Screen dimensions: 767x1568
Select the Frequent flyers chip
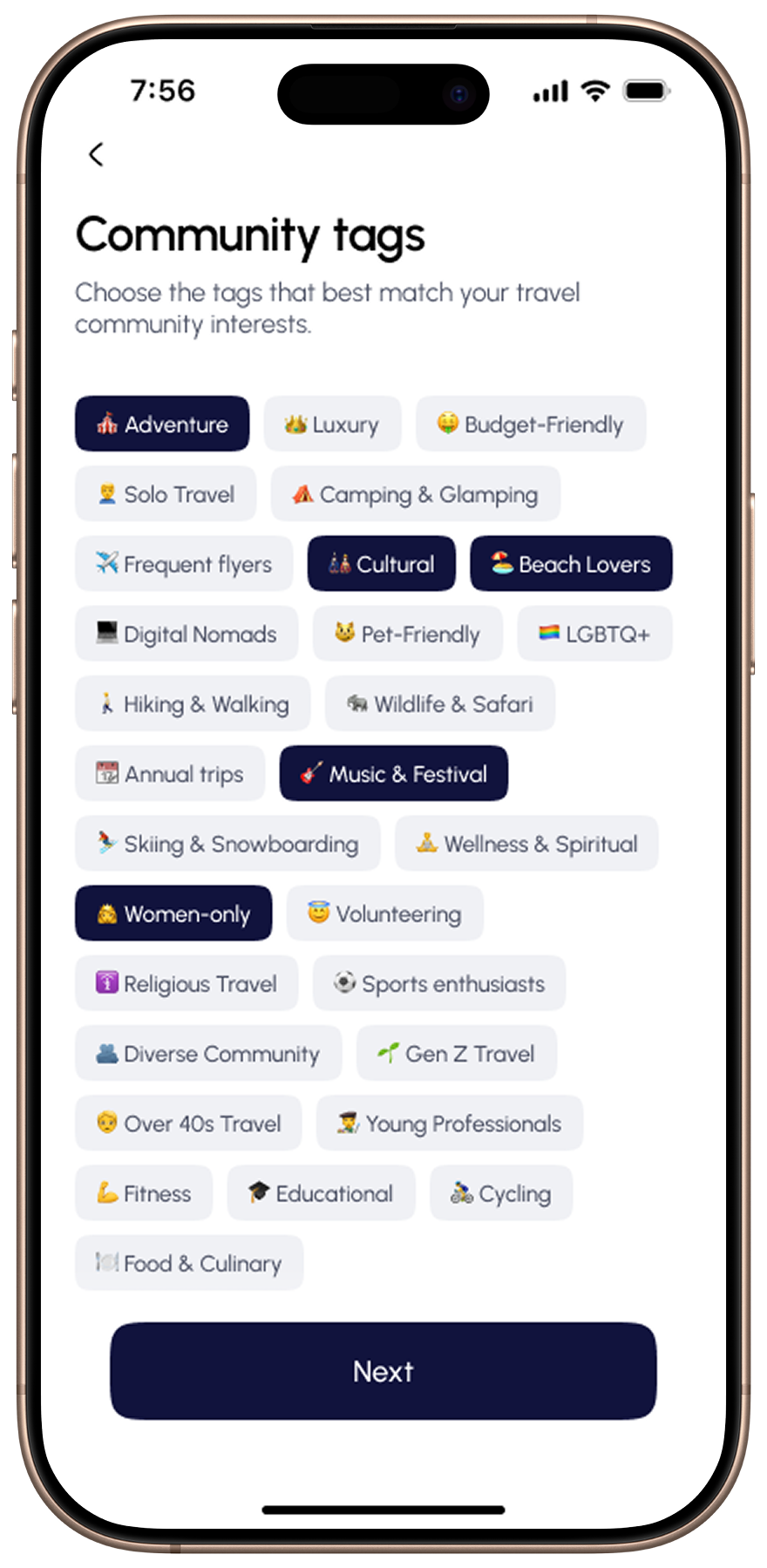point(184,564)
